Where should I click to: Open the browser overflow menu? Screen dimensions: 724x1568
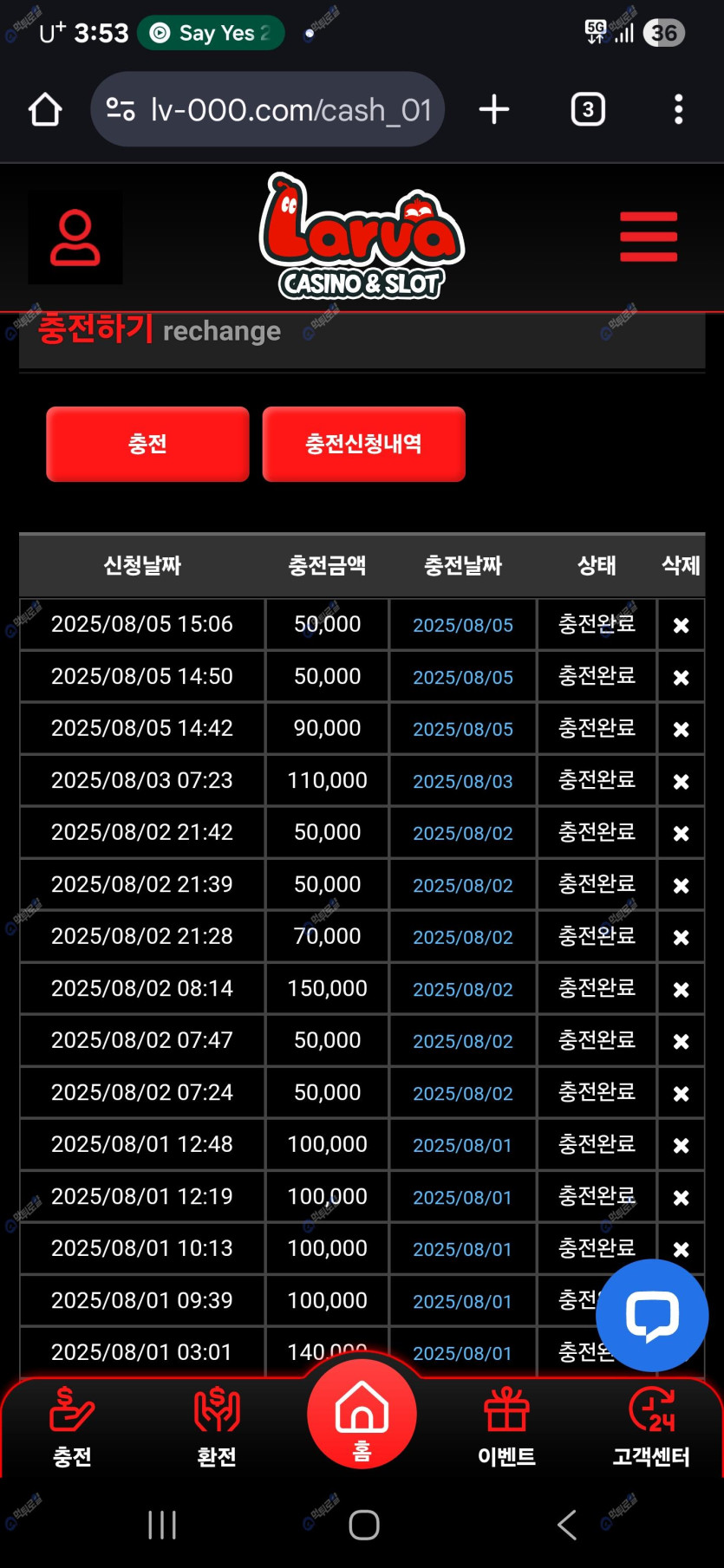[x=678, y=110]
